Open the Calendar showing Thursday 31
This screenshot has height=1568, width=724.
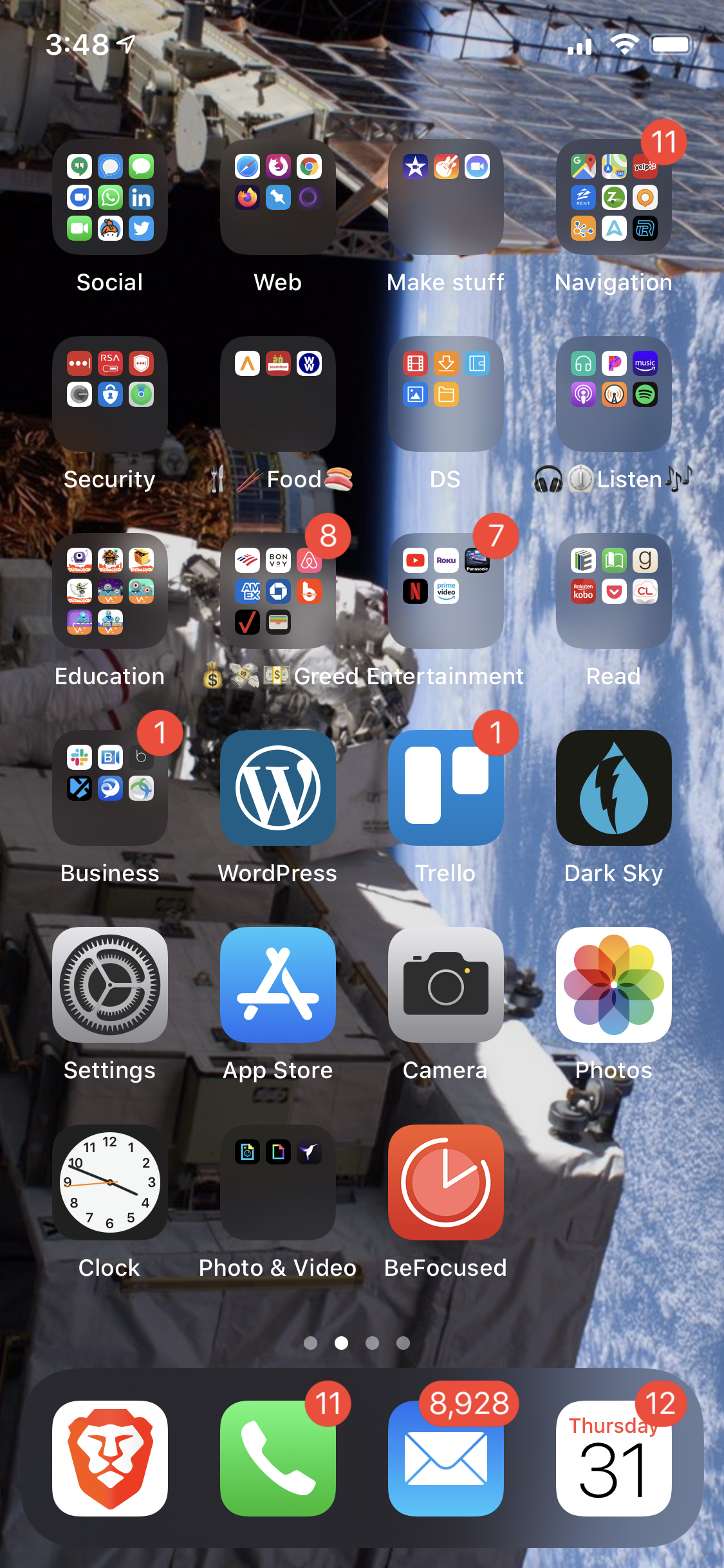coord(613,1459)
